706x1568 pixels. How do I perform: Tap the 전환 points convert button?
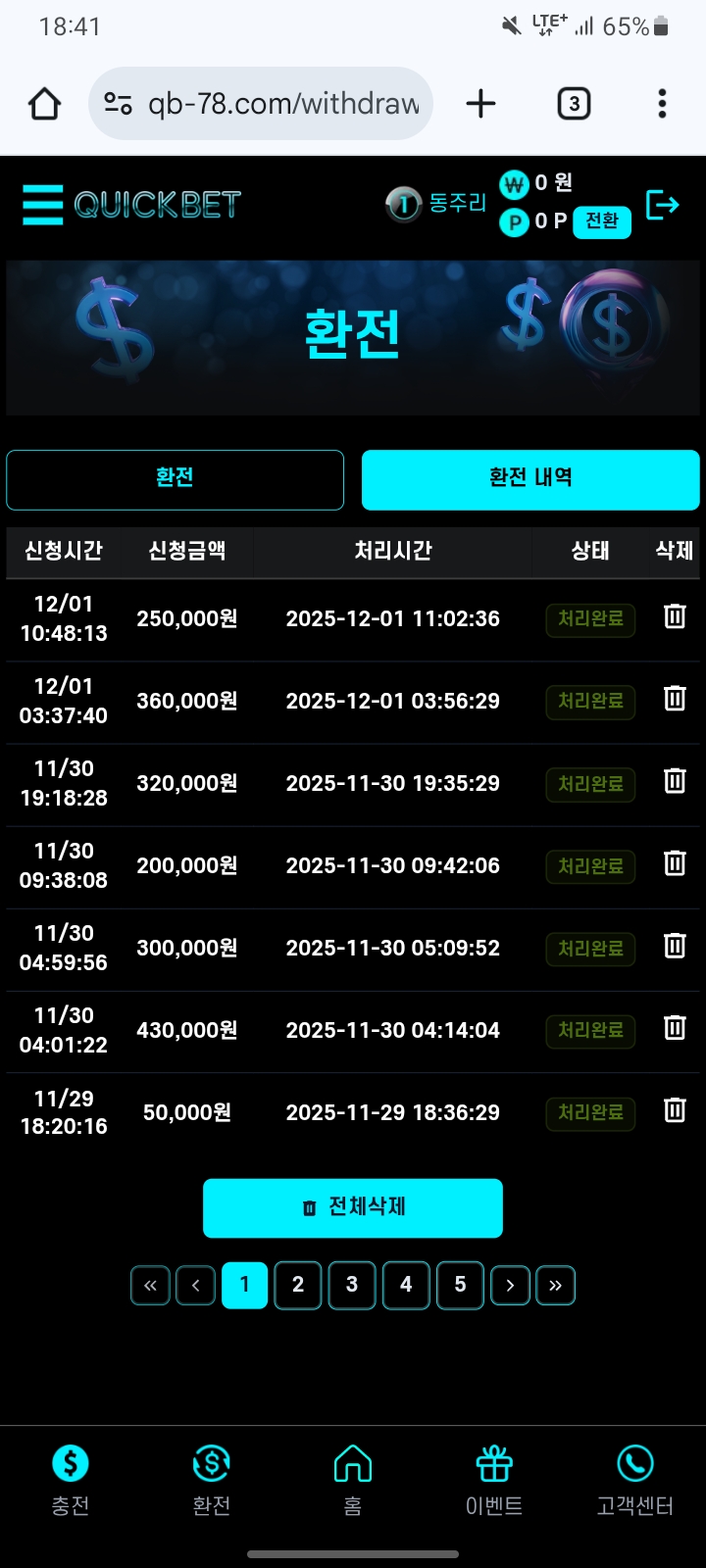601,221
